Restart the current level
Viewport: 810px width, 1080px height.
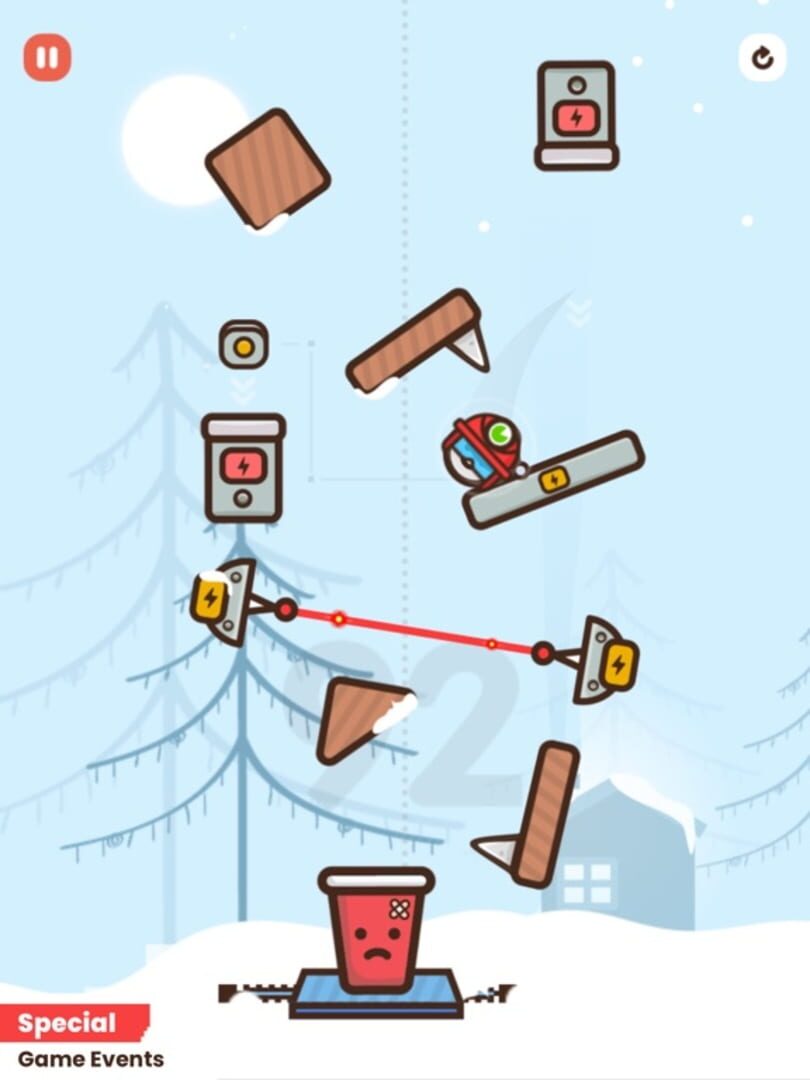coord(762,58)
